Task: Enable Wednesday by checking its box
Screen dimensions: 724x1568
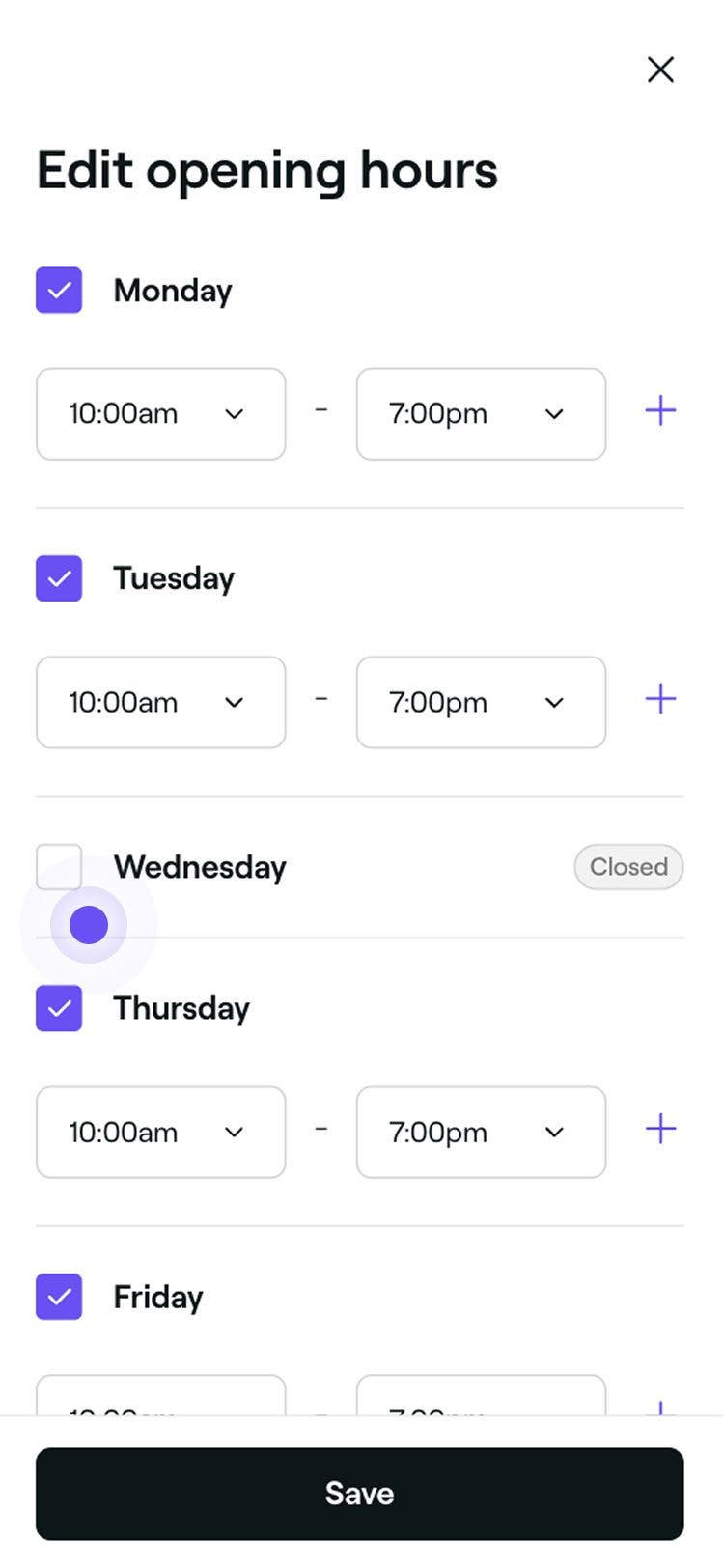Action: coord(59,866)
